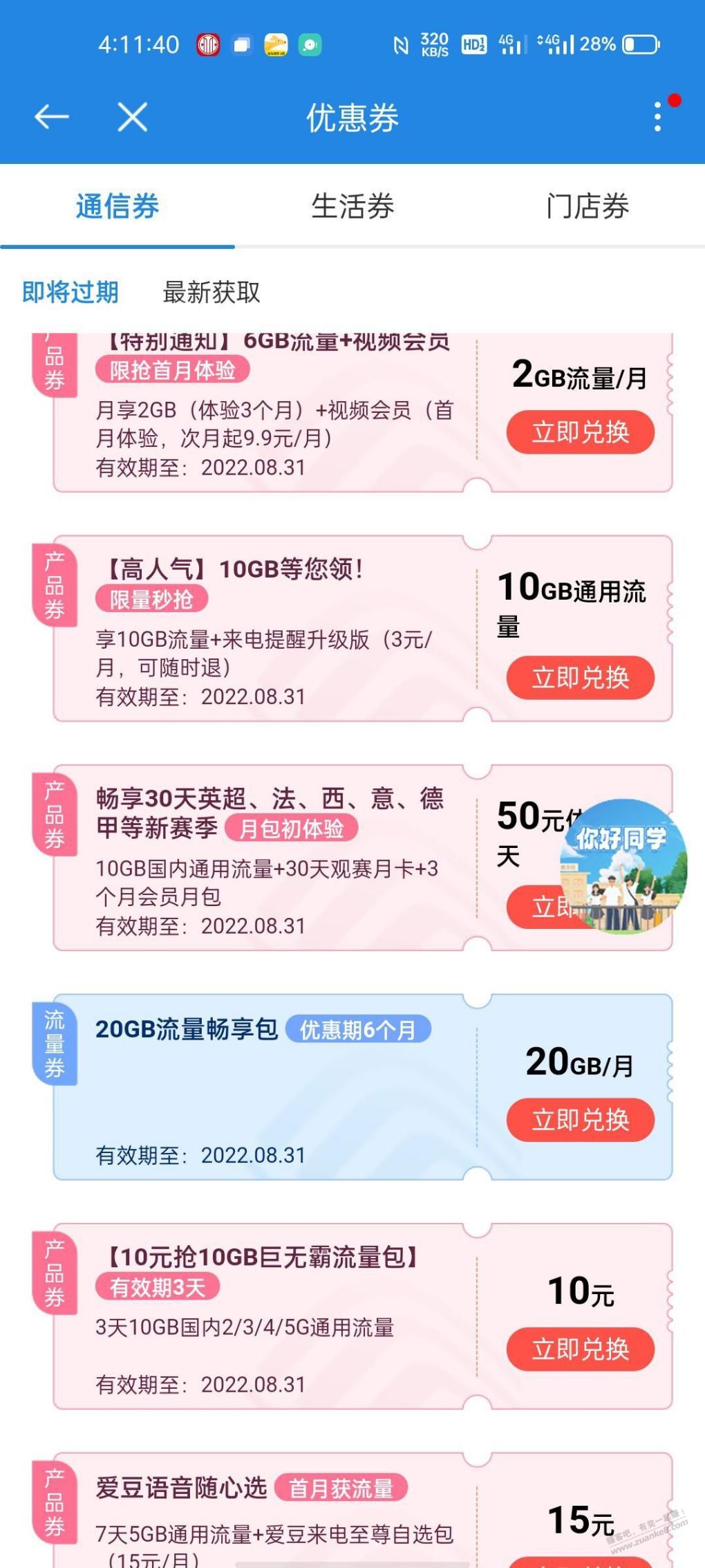This screenshot has height=1568, width=705.
Task: Open the 畅享30天英超 coupon card
Action: pos(270,858)
